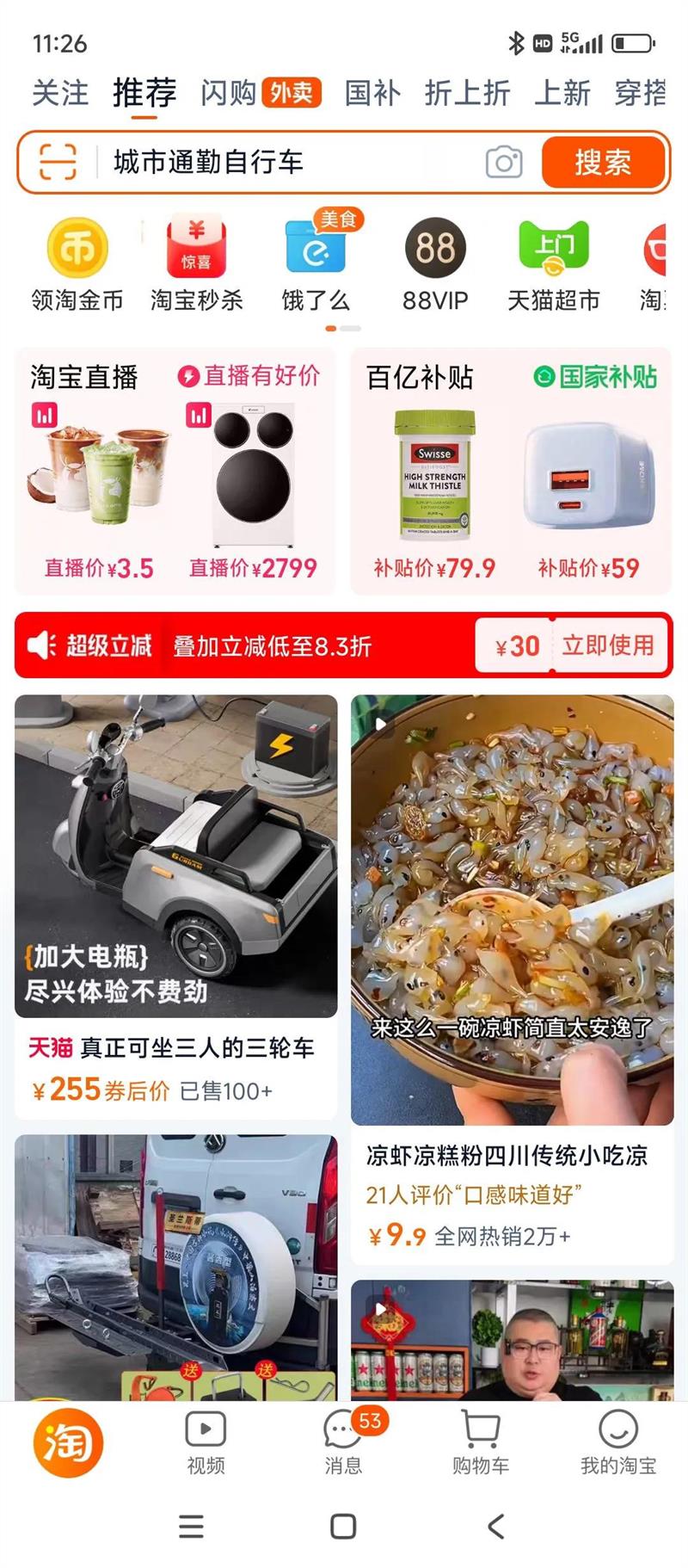Switch to the 闪购 外卖 tab

point(261,93)
